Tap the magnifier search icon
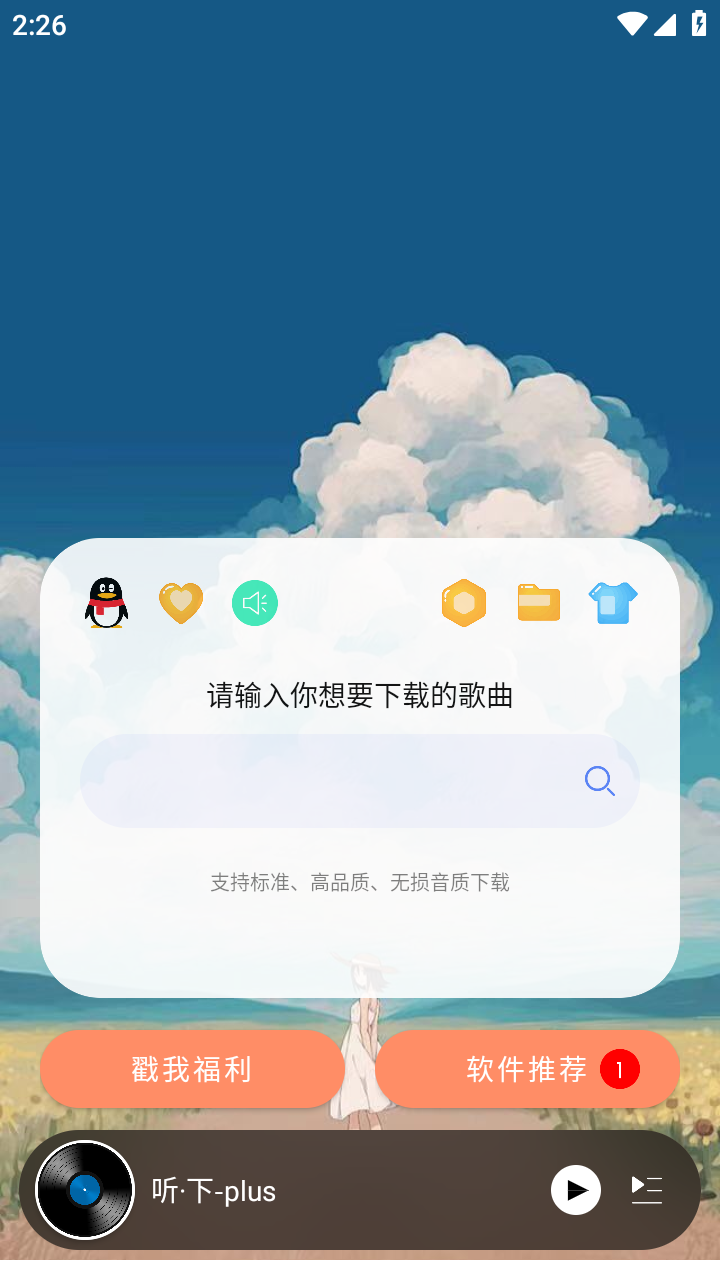The height and width of the screenshot is (1280, 720). [599, 781]
